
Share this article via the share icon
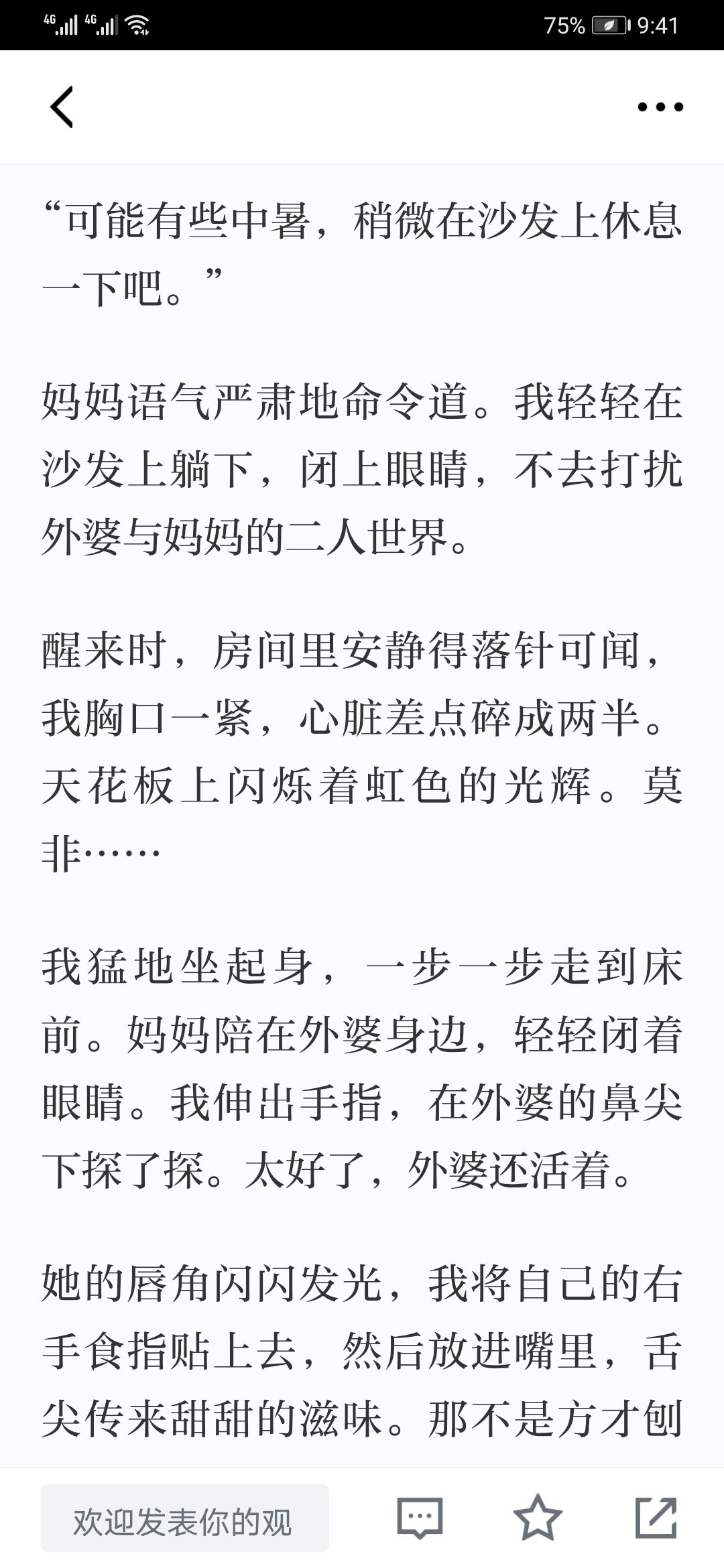click(x=656, y=1517)
